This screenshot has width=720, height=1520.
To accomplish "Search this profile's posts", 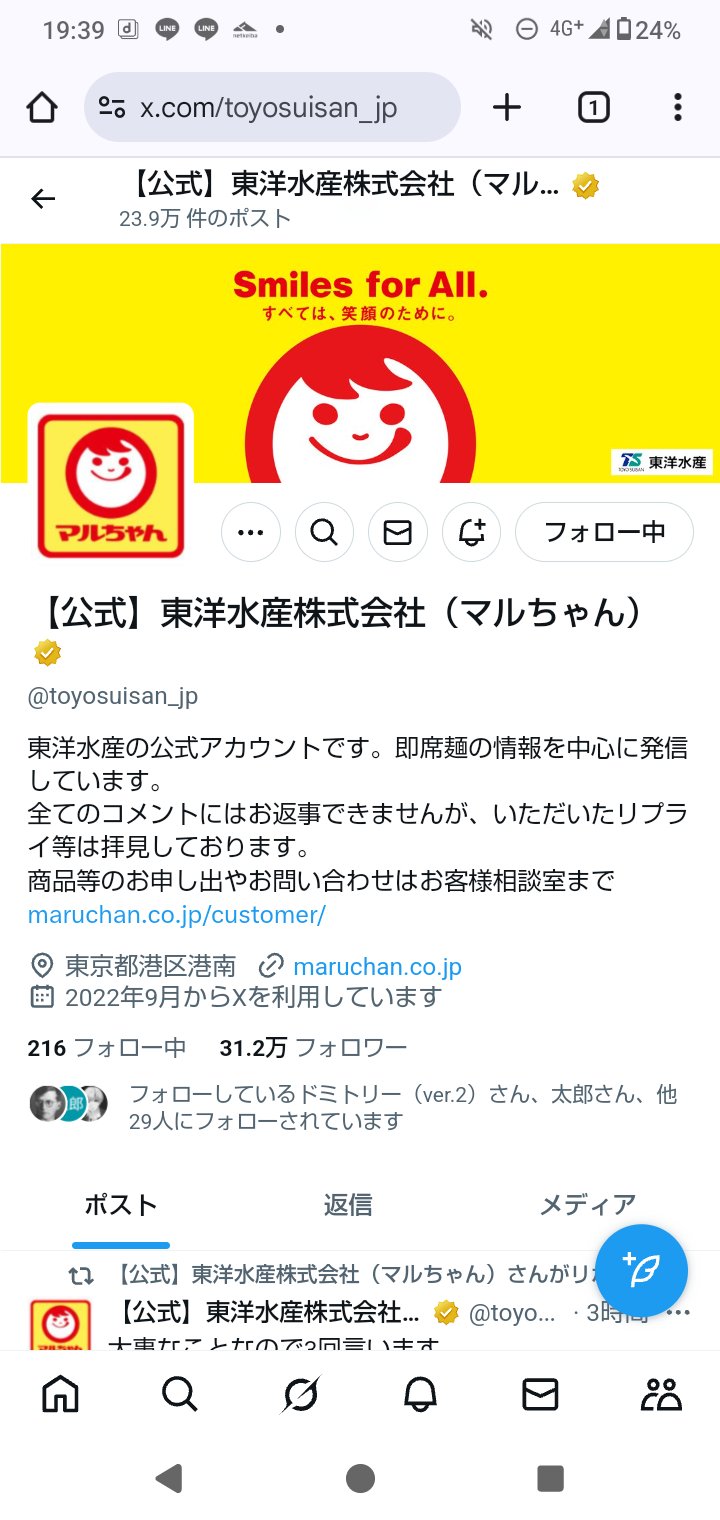I will point(324,532).
